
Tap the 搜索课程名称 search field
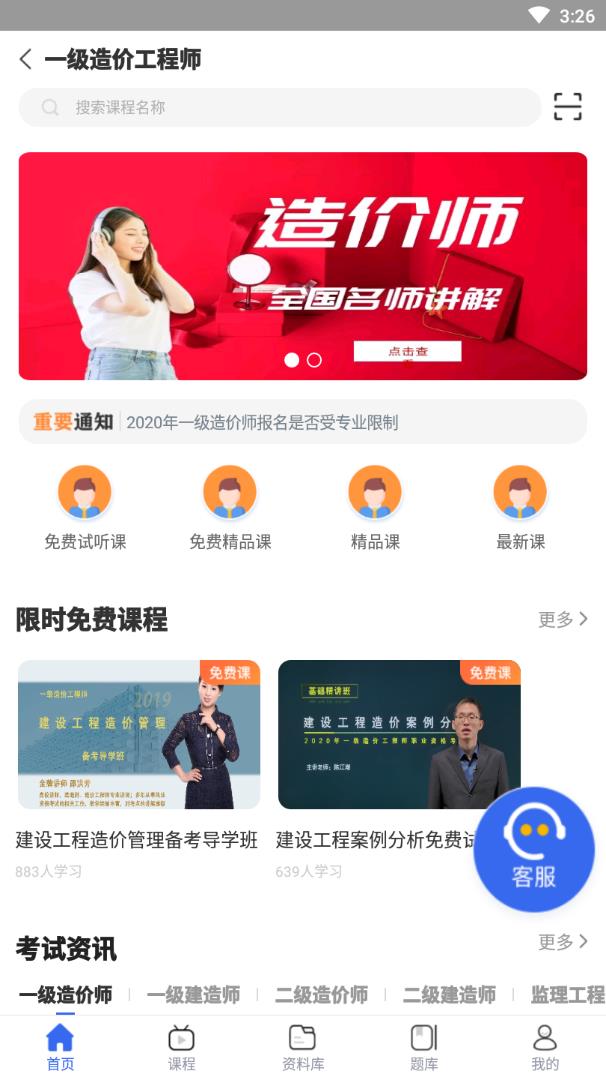click(280, 107)
